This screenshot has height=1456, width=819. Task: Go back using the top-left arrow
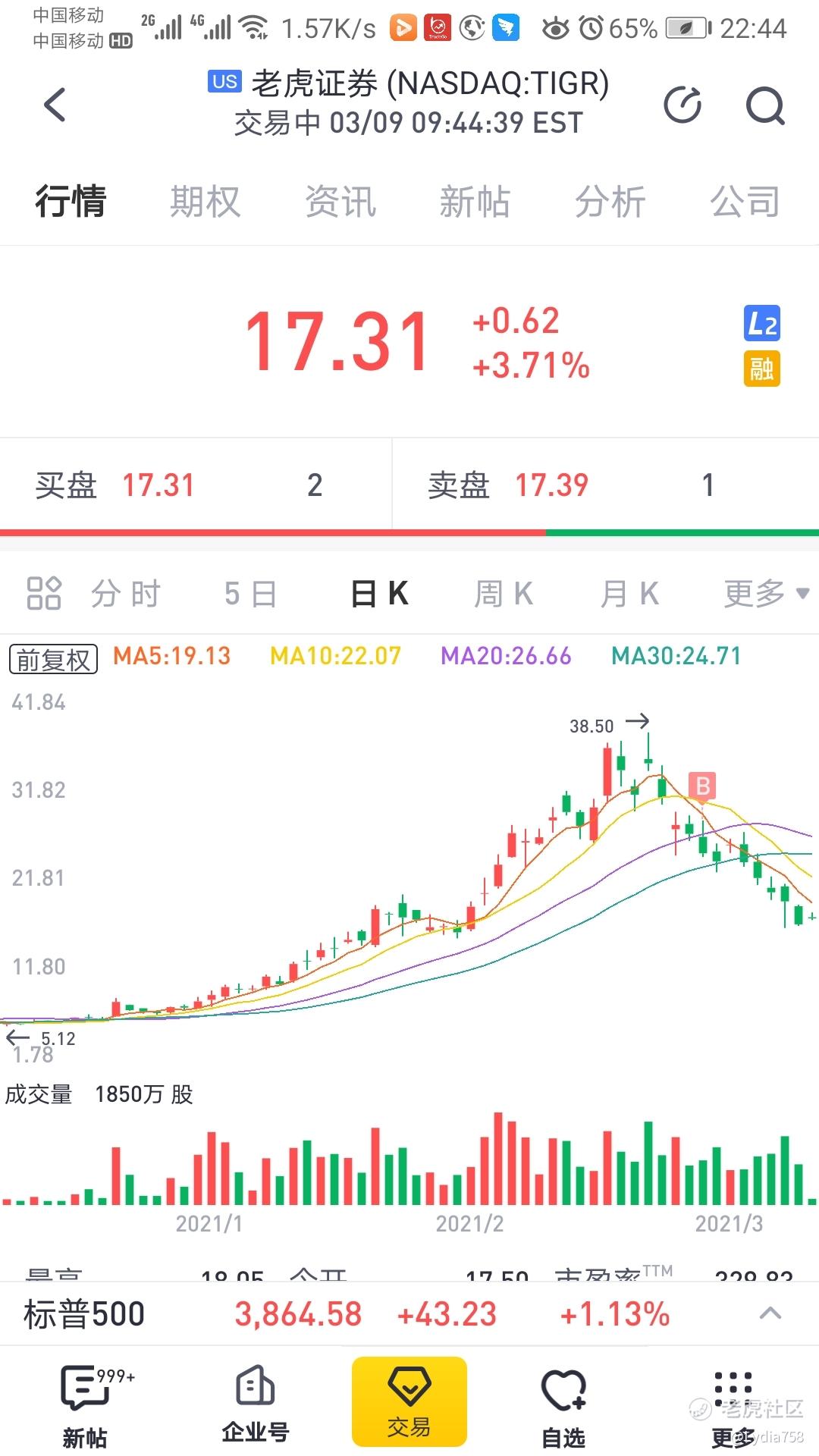pyautogui.click(x=55, y=105)
